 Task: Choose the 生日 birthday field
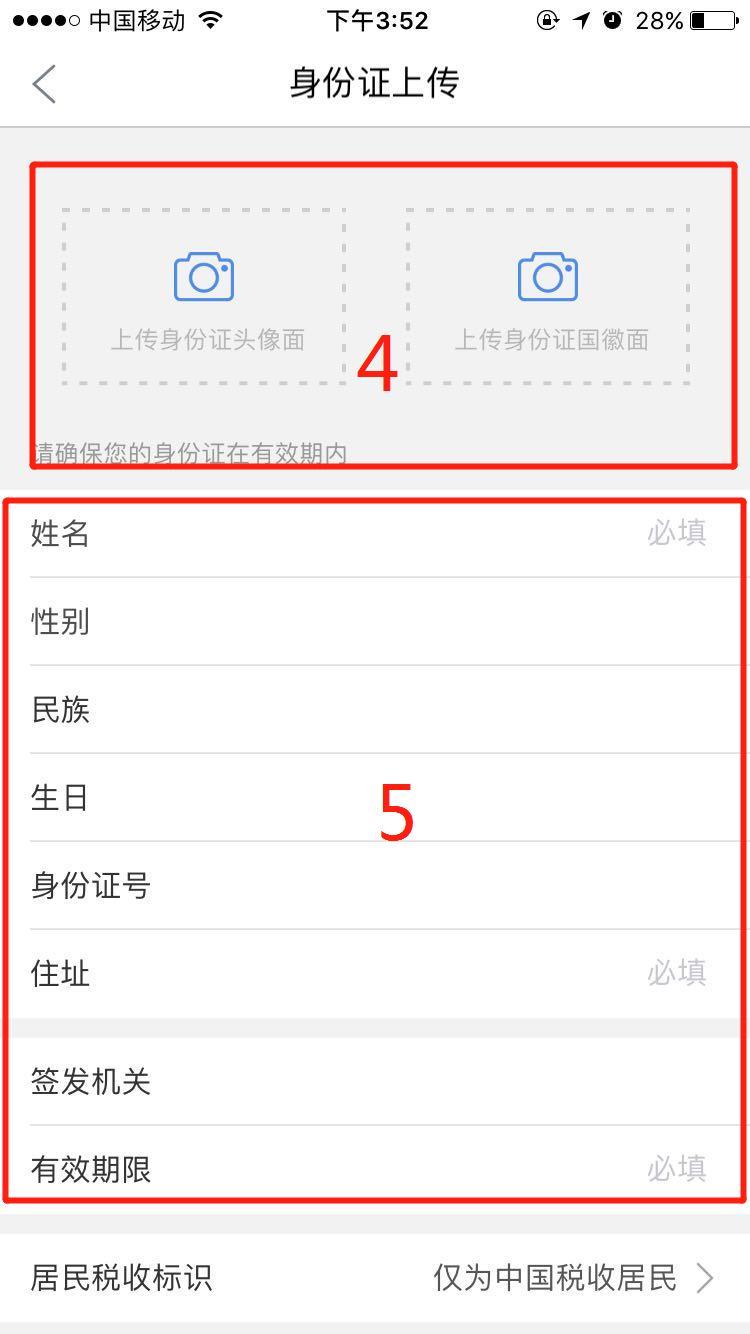[400, 798]
